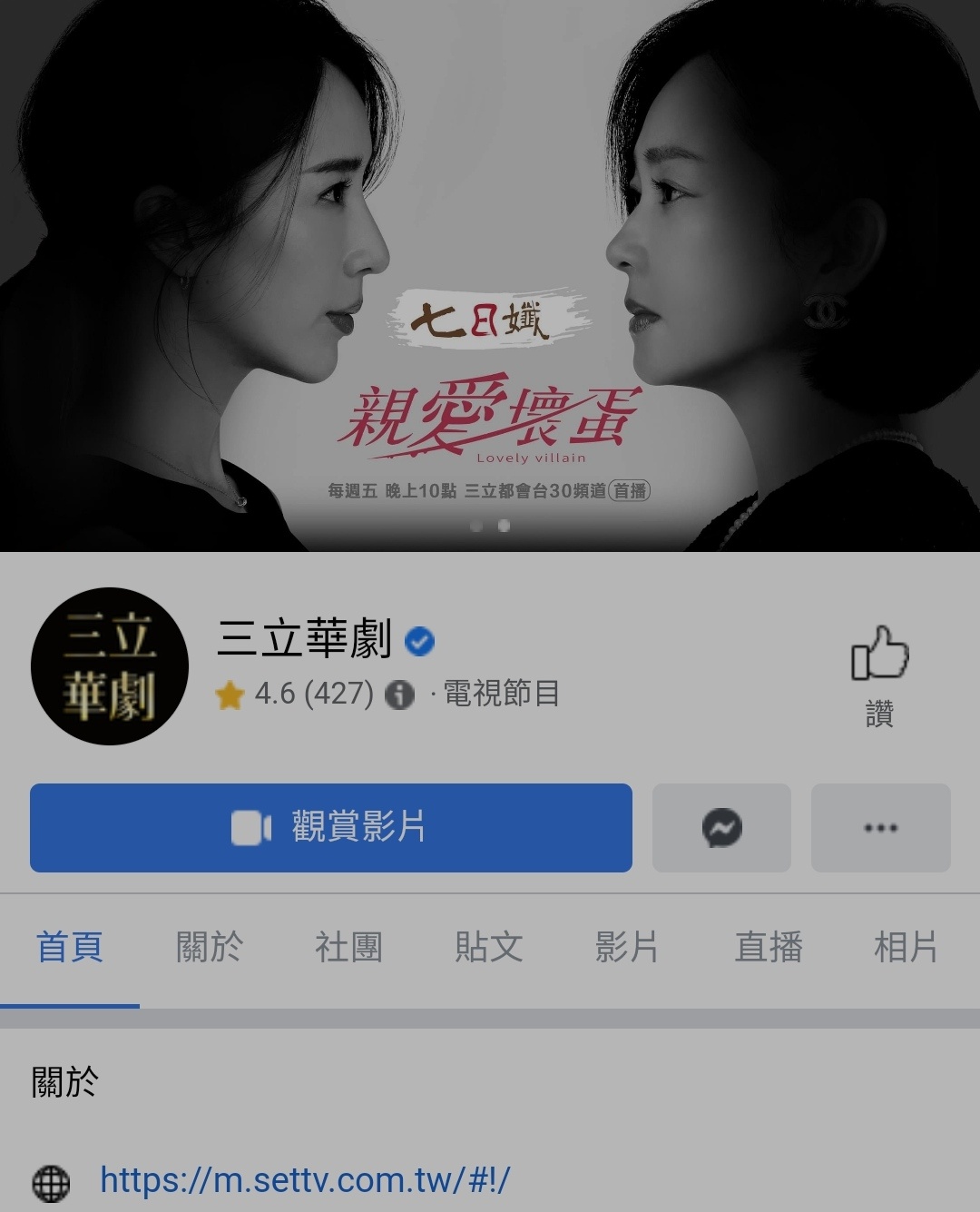Screen dimensions: 980x1212
Task: Switch to the 關於 tab
Action: coord(209,947)
